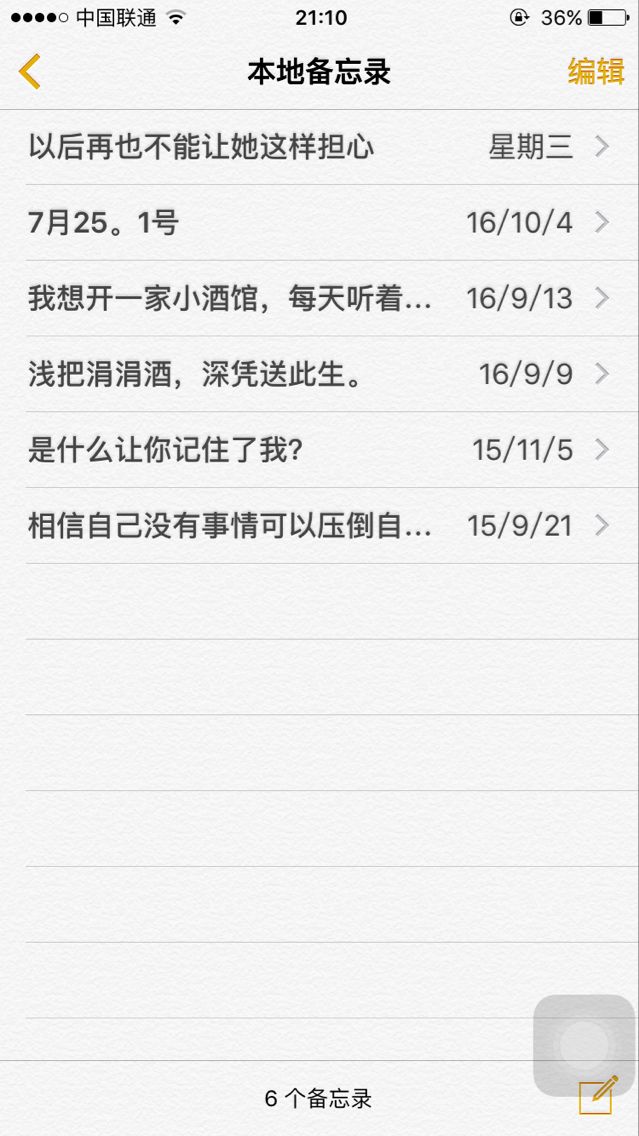Open note 以后再也不能让她这样担心
Image resolution: width=639 pixels, height=1136 pixels.
pos(320,147)
